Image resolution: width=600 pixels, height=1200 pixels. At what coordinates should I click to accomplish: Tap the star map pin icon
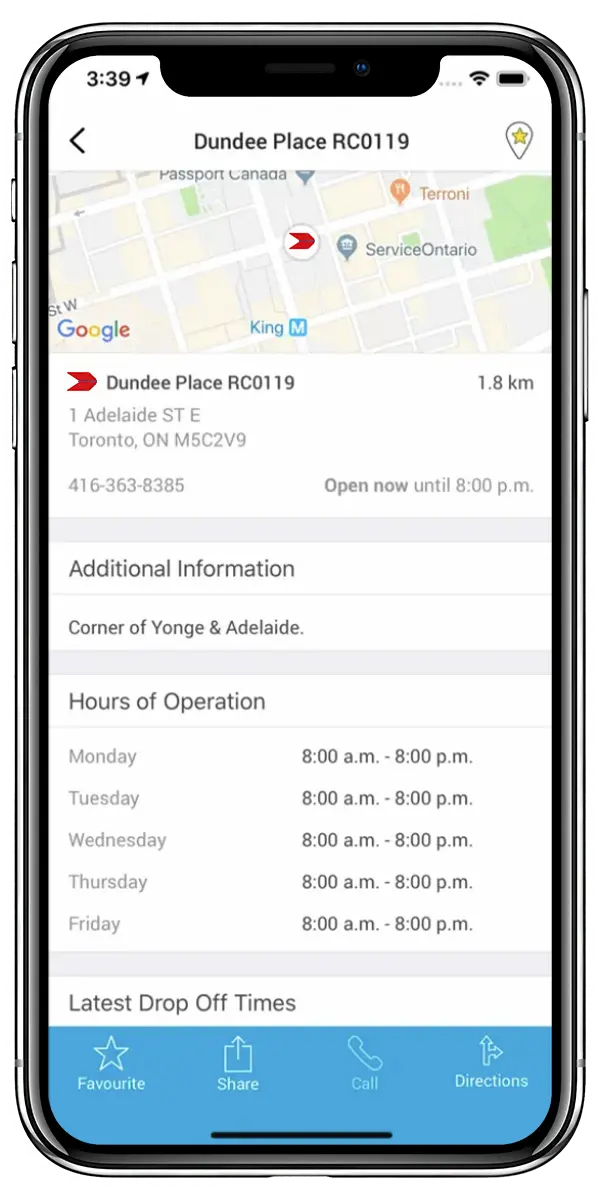pos(518,141)
